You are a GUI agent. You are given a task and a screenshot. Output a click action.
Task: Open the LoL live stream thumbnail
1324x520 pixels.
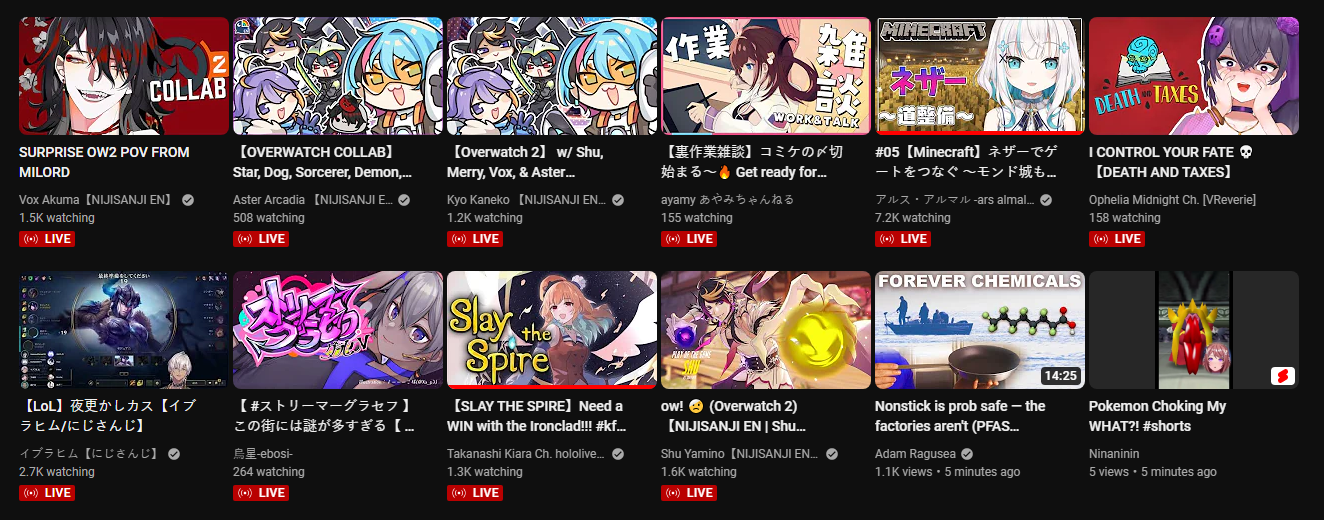pyautogui.click(x=123, y=330)
